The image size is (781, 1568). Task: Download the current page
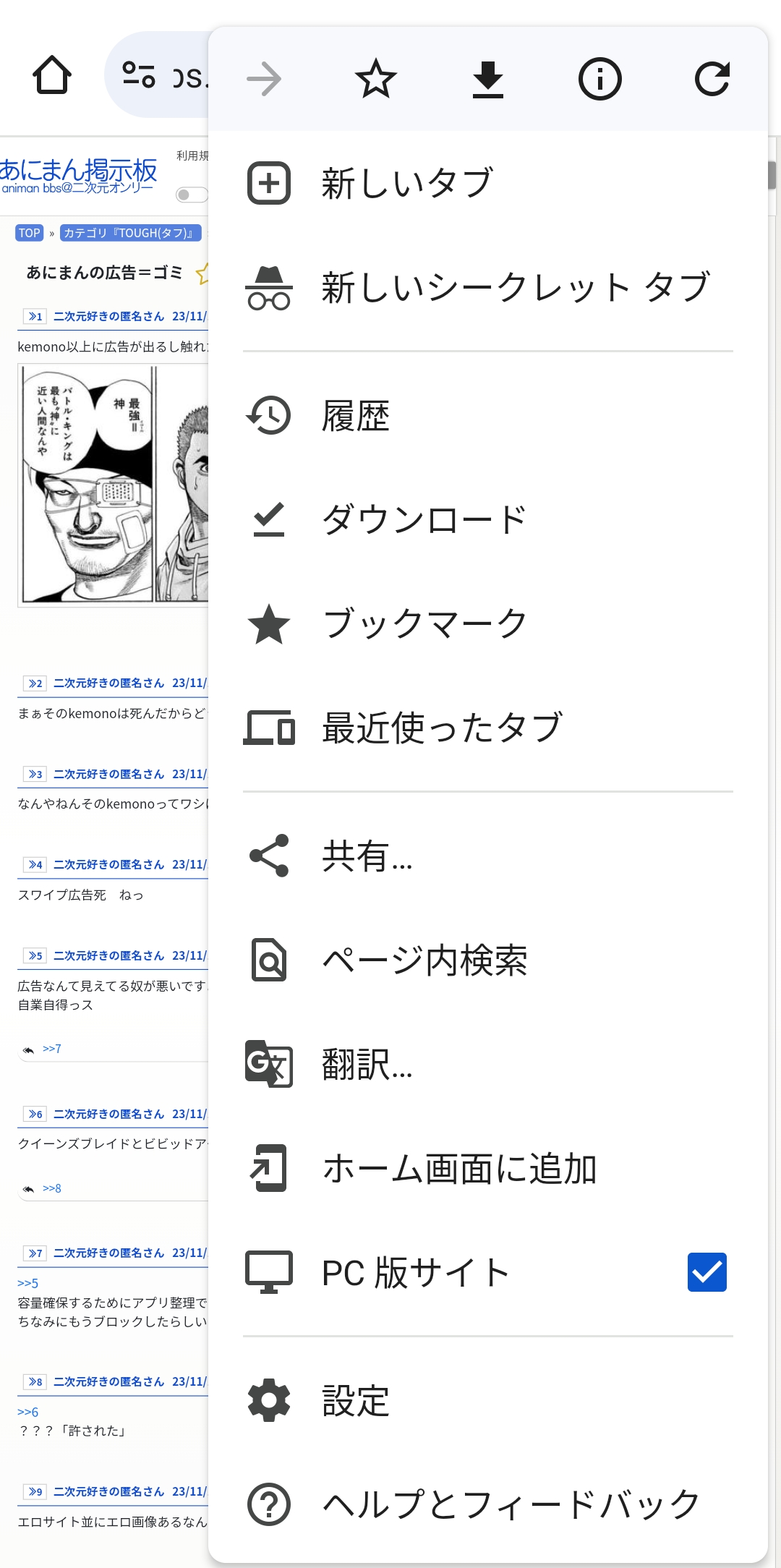click(488, 79)
